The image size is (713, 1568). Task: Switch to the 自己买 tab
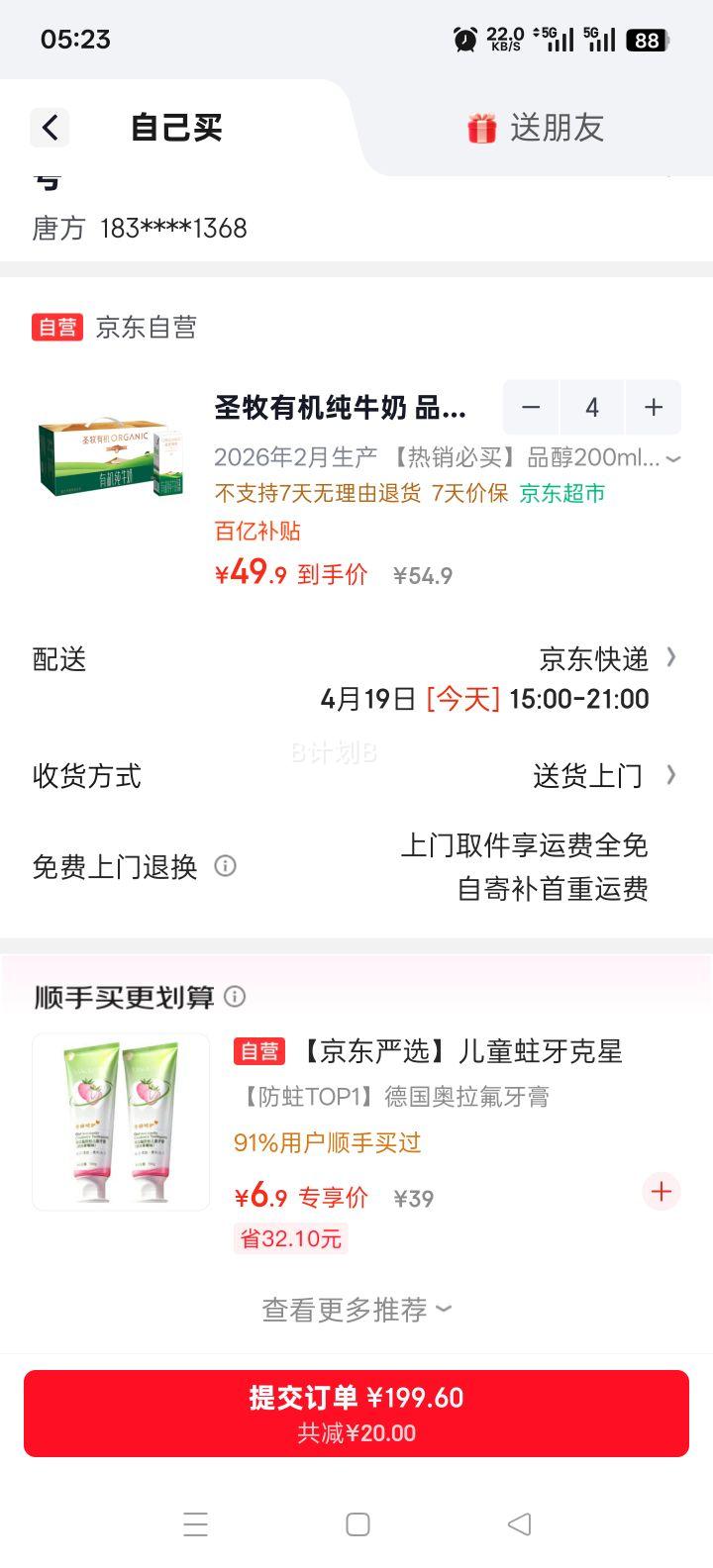pos(176,128)
